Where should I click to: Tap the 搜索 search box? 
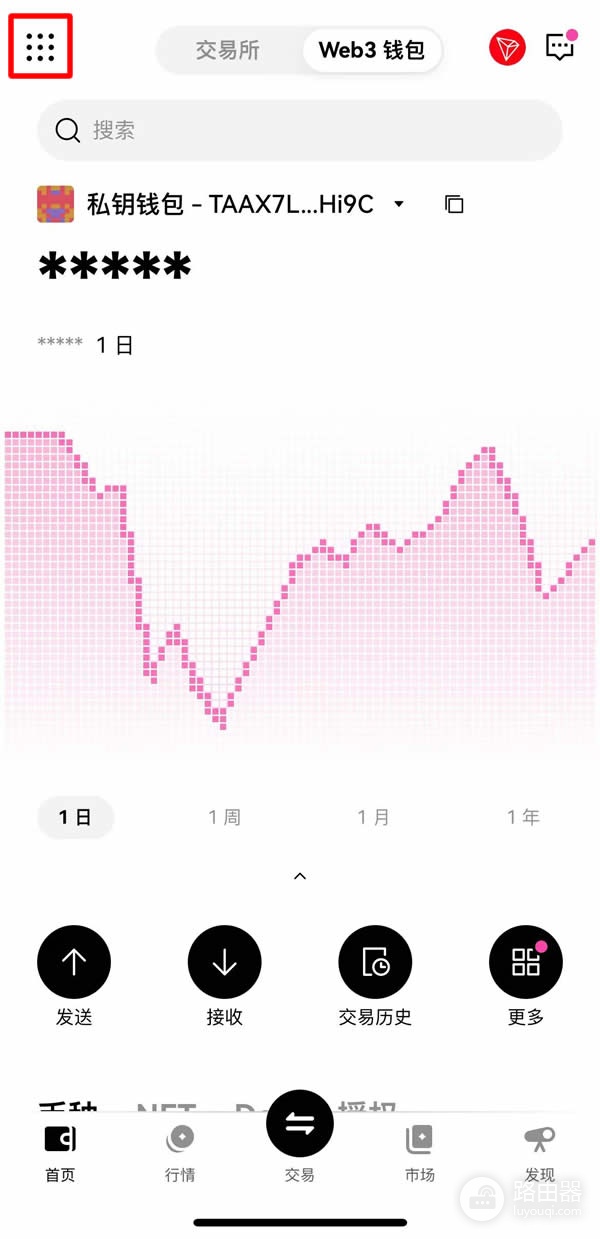click(300, 130)
